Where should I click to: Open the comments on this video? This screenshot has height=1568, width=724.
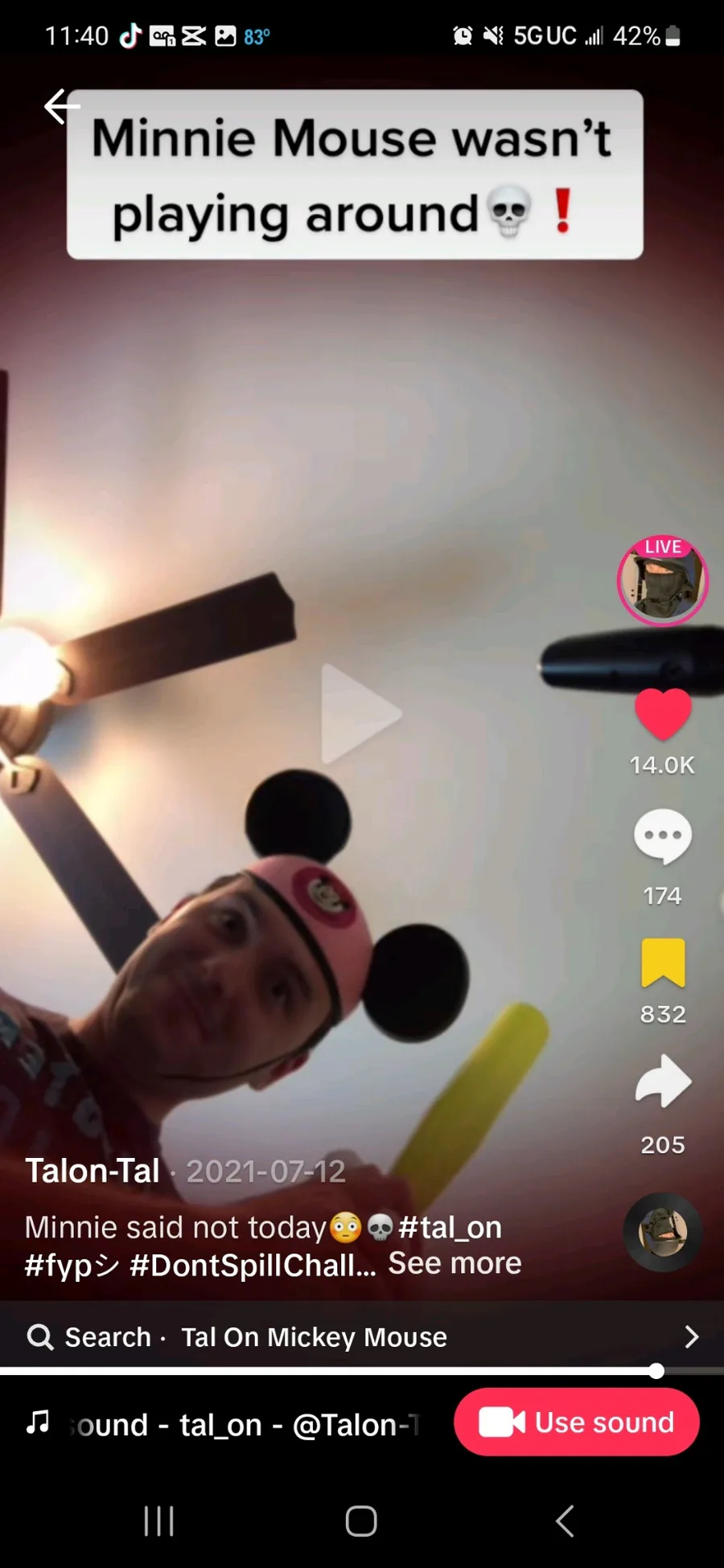pos(663,836)
